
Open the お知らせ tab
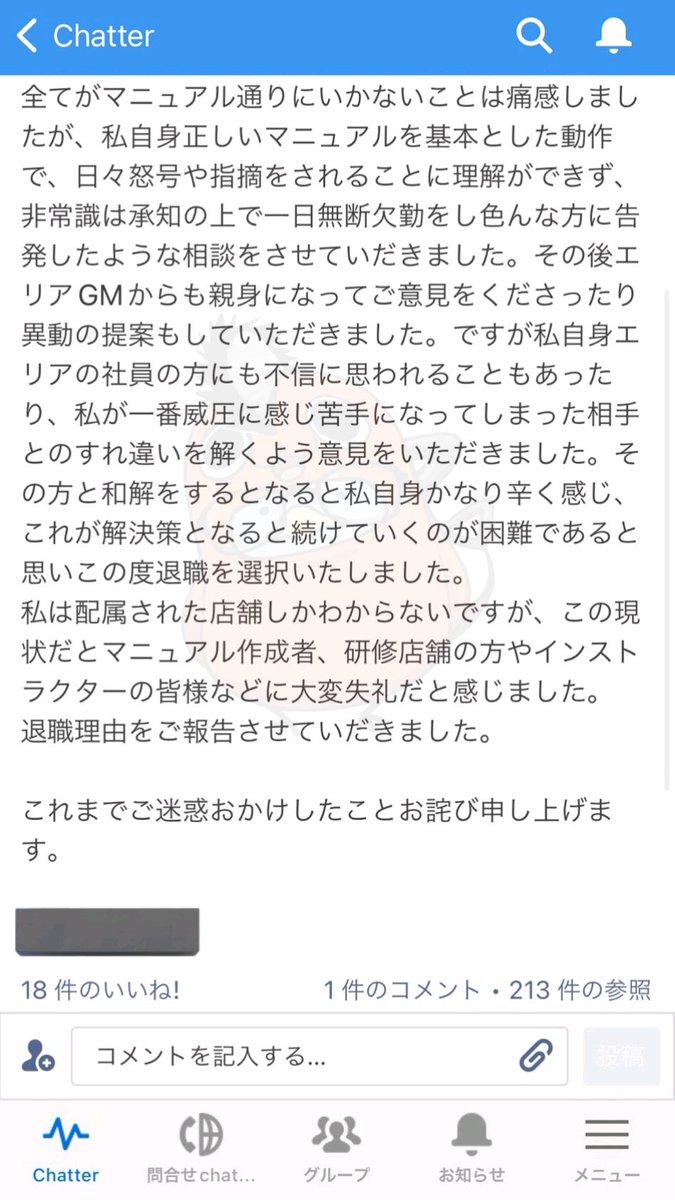click(x=471, y=1151)
